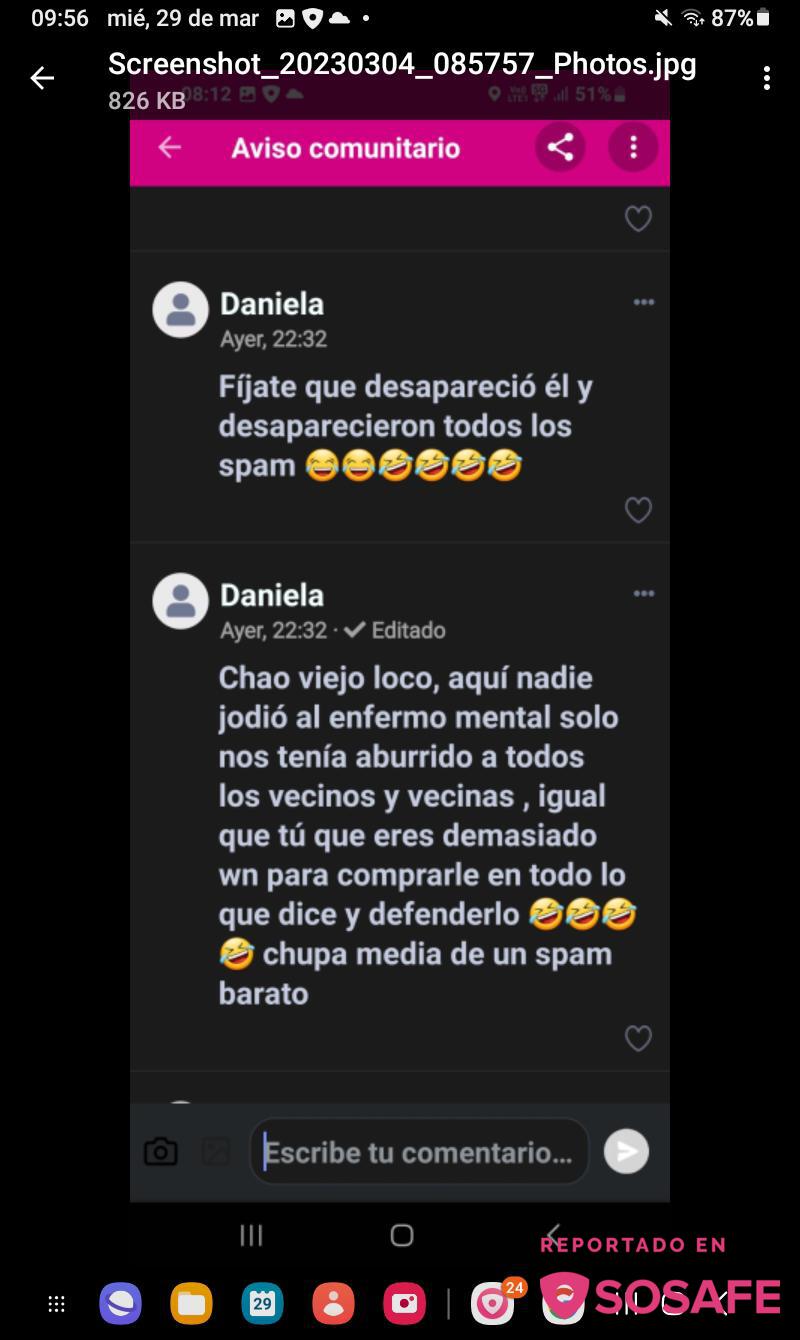The image size is (800, 1340).
Task: Launch Samsung Internet from the taskbar
Action: (x=120, y=1304)
